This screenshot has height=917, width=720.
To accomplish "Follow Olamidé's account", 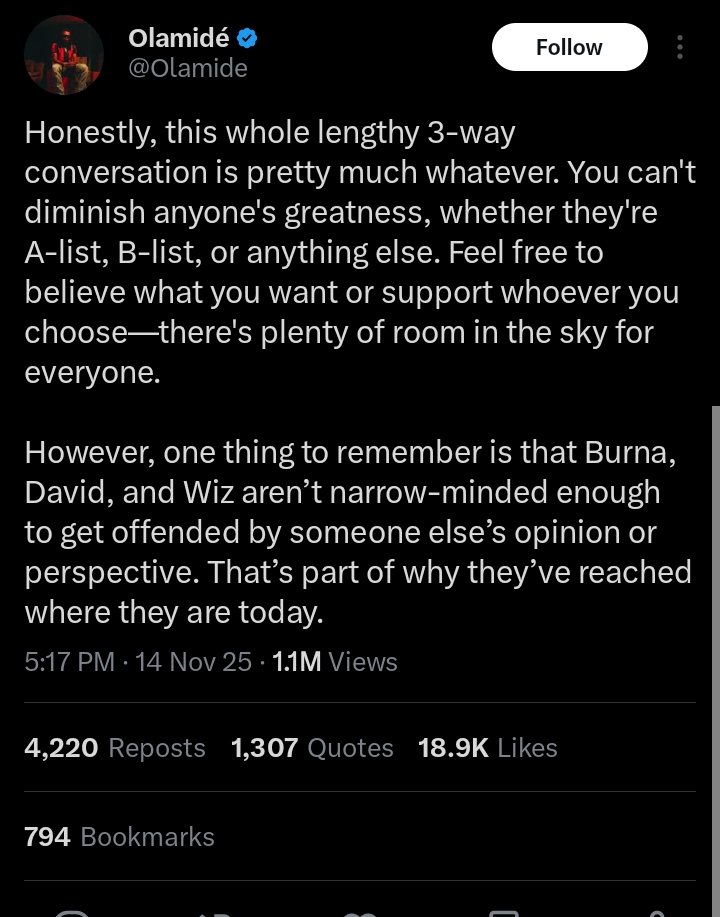I will (569, 47).
